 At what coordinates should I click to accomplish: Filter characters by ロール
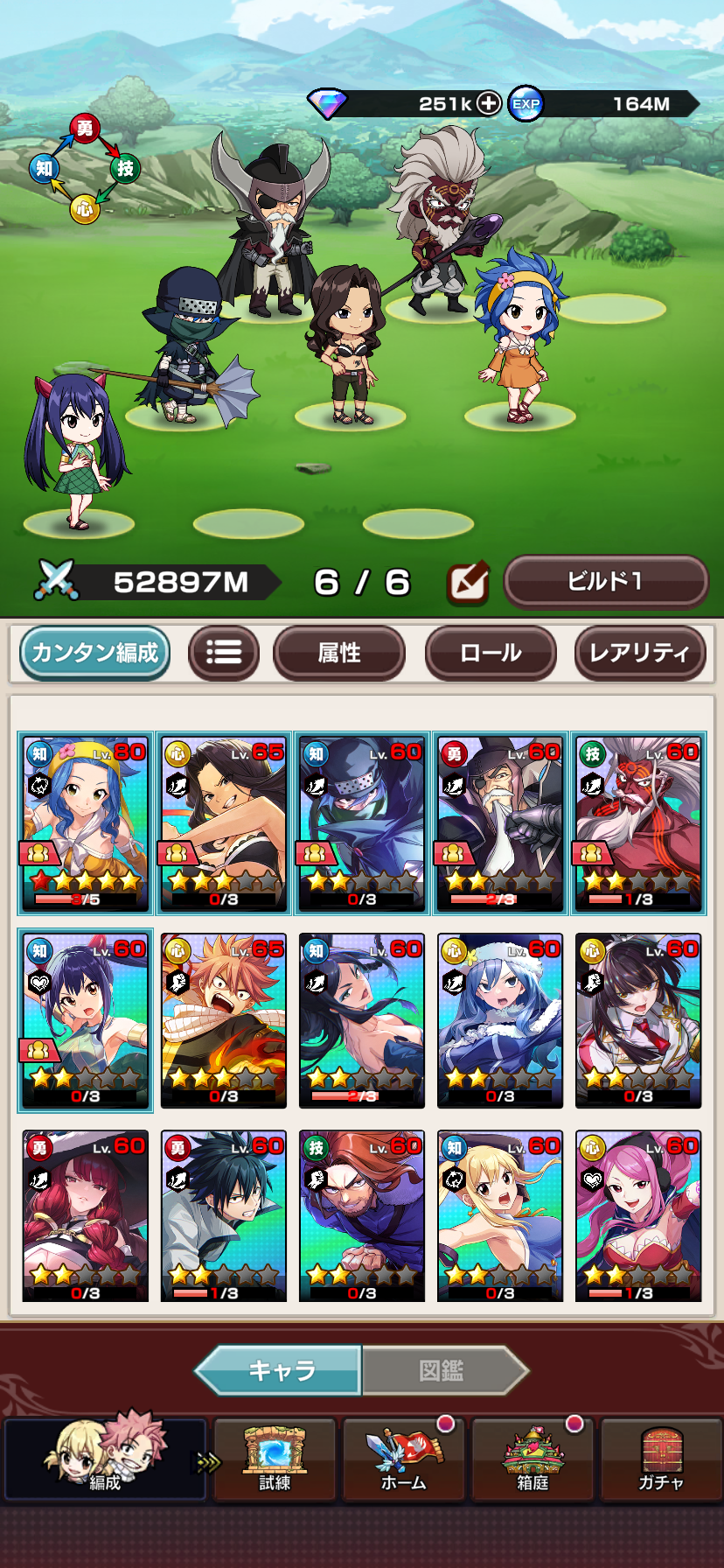point(491,653)
